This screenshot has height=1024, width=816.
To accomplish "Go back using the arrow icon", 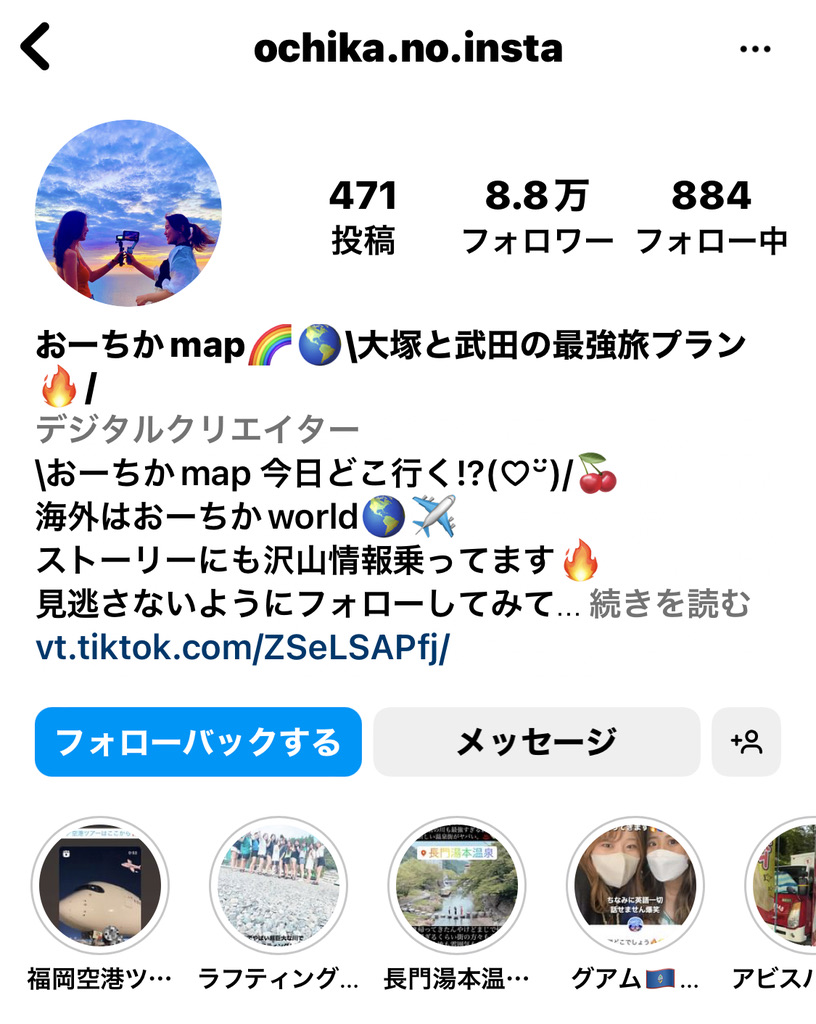I will [x=36, y=48].
